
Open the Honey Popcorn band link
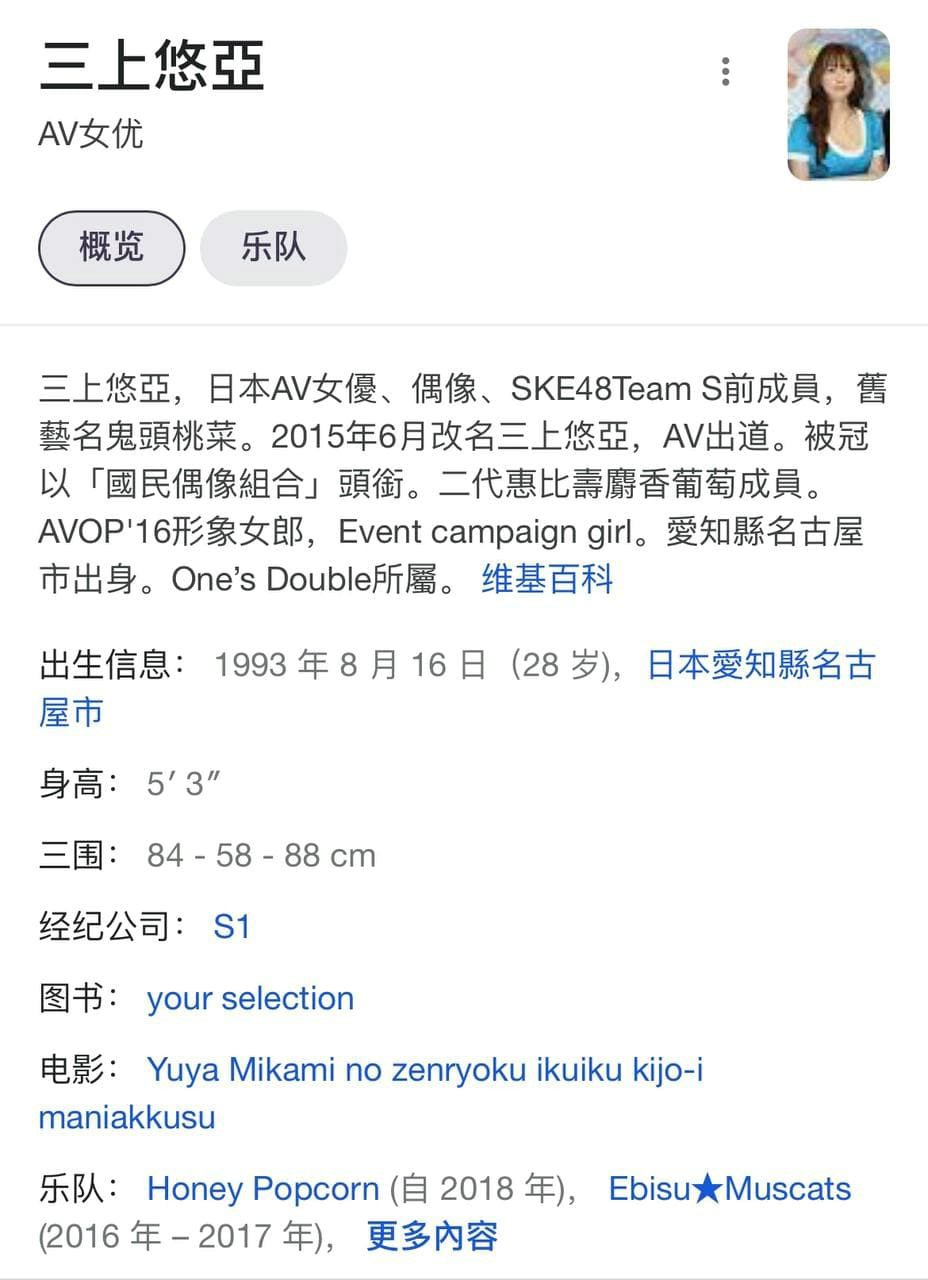click(263, 1189)
